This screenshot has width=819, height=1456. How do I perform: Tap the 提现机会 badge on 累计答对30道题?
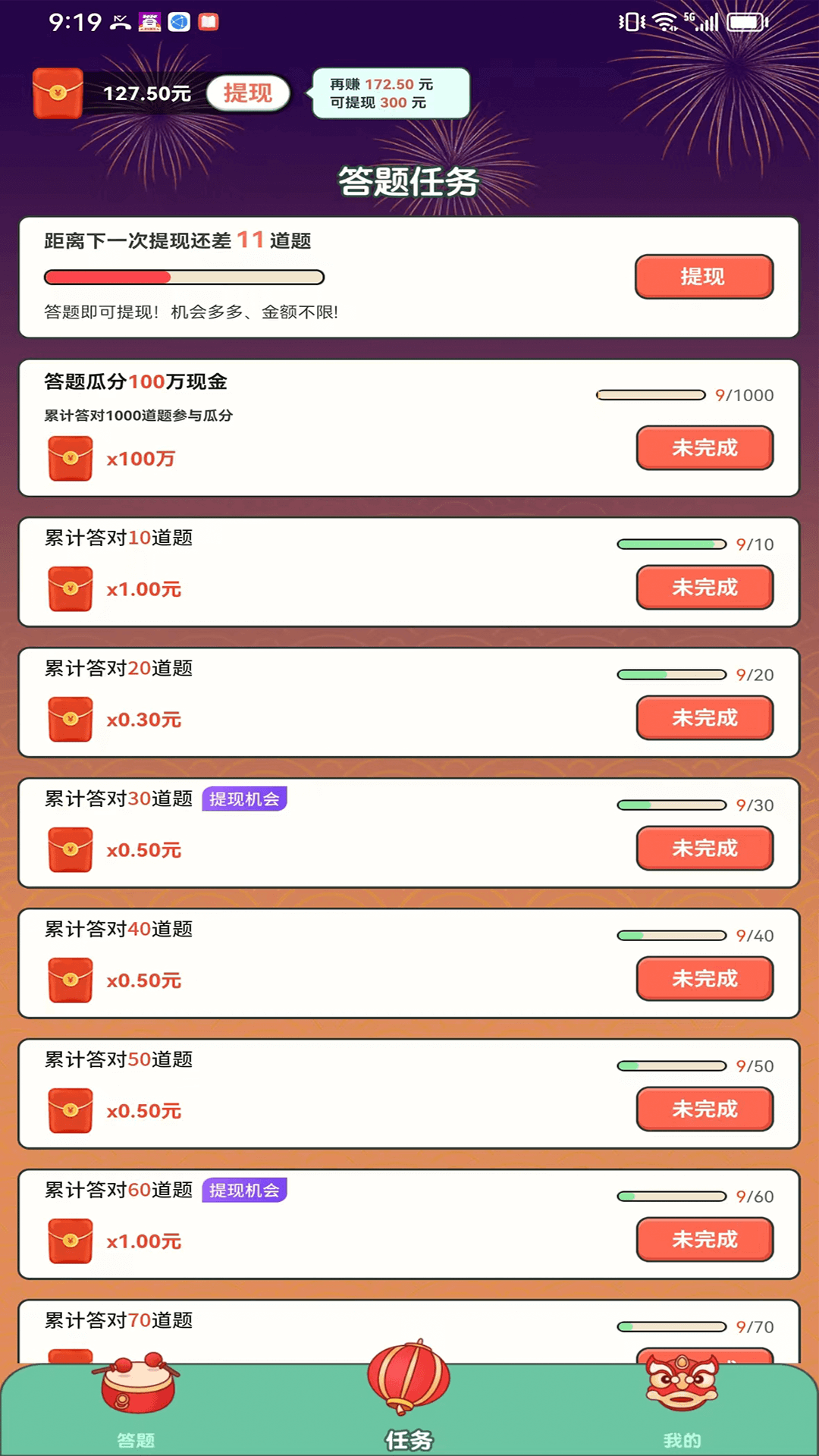[244, 798]
